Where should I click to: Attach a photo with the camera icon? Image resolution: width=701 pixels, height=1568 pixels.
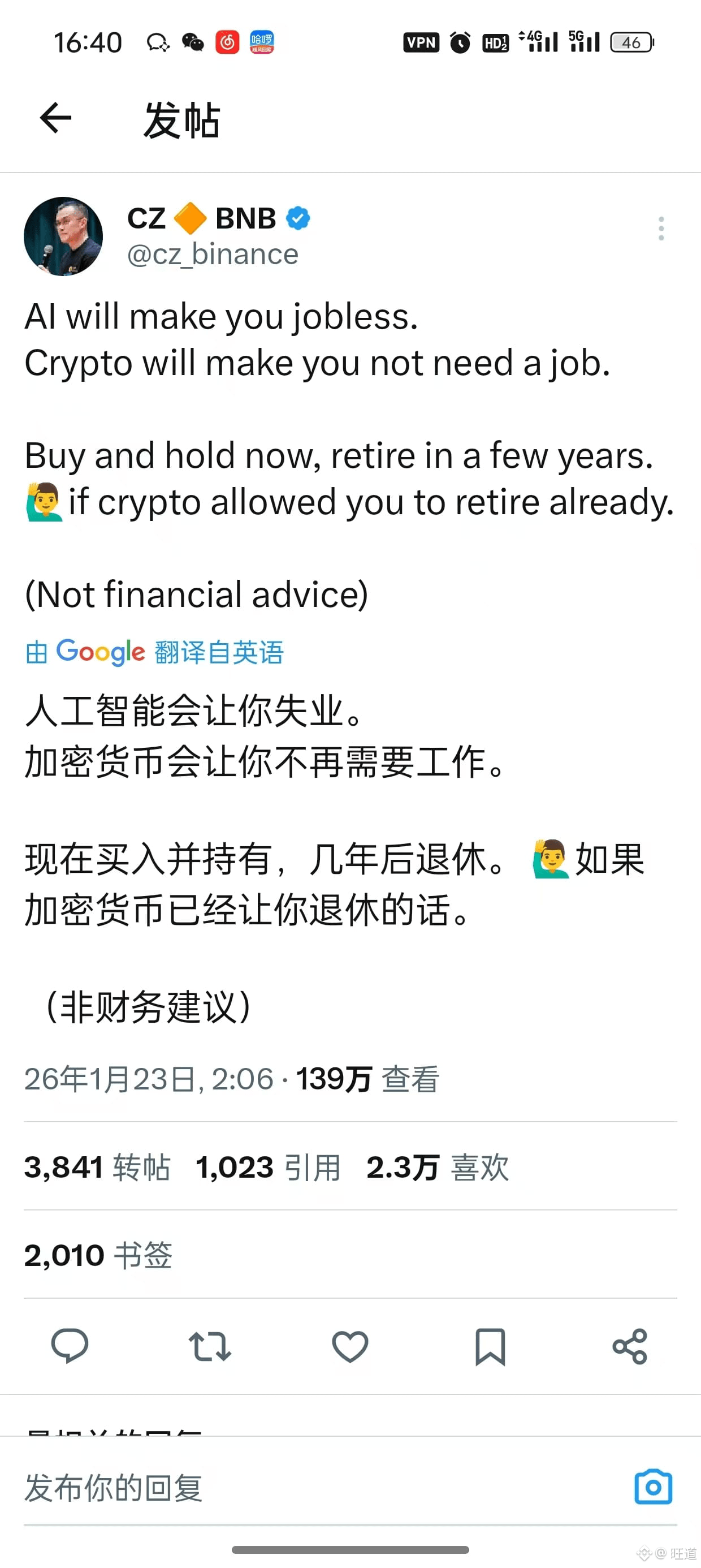click(x=653, y=1487)
